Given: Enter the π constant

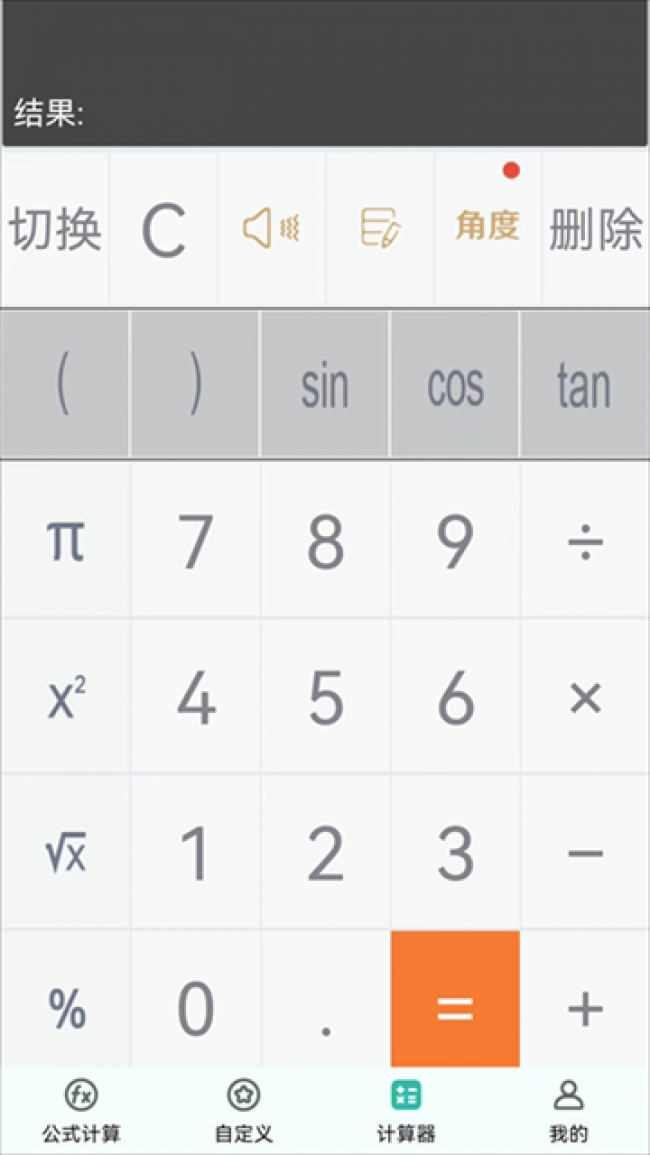Looking at the screenshot, I should (66, 541).
